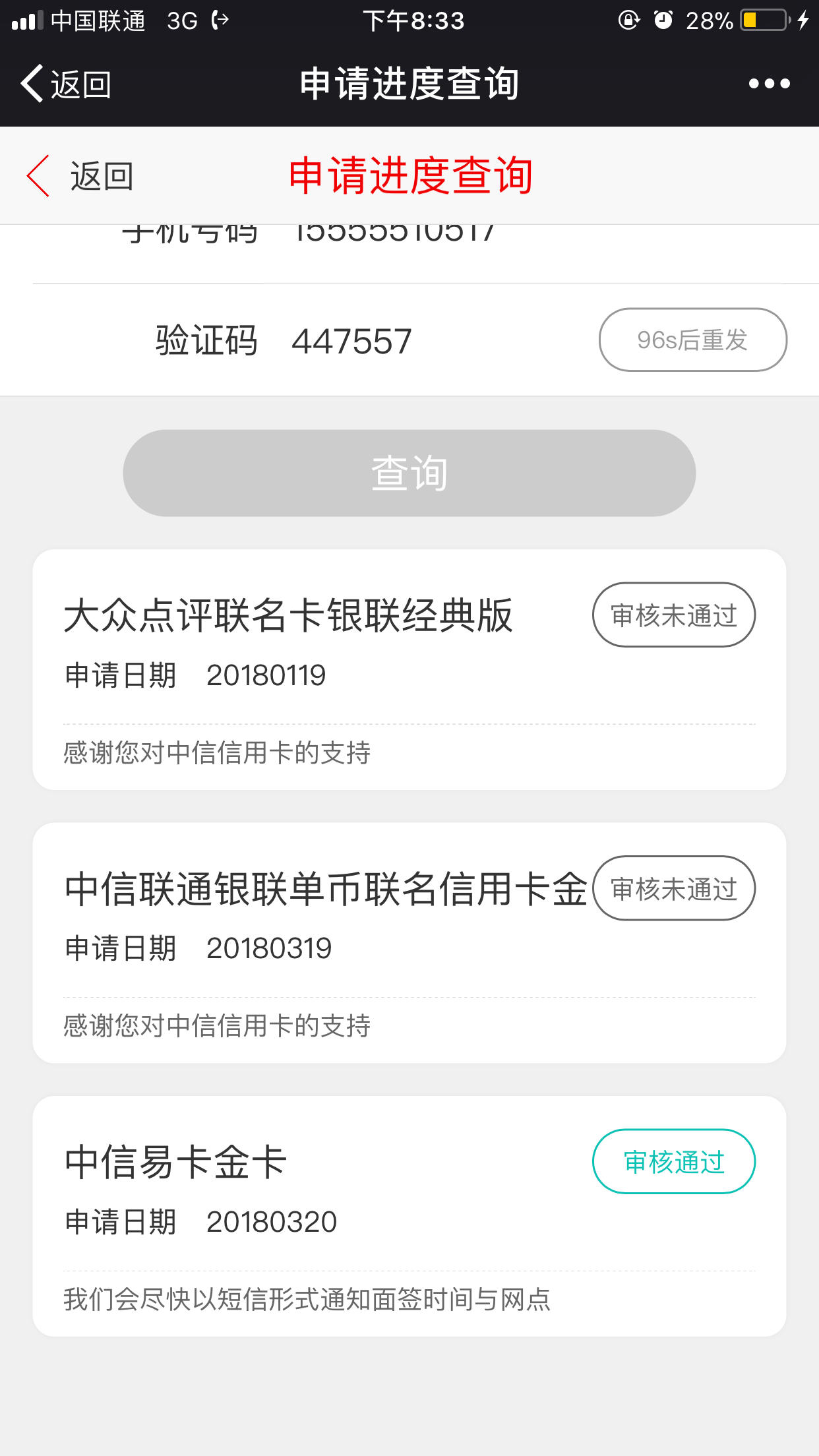Tap the red back arrow icon
Screen dimensions: 819x1456
pyautogui.click(x=38, y=175)
